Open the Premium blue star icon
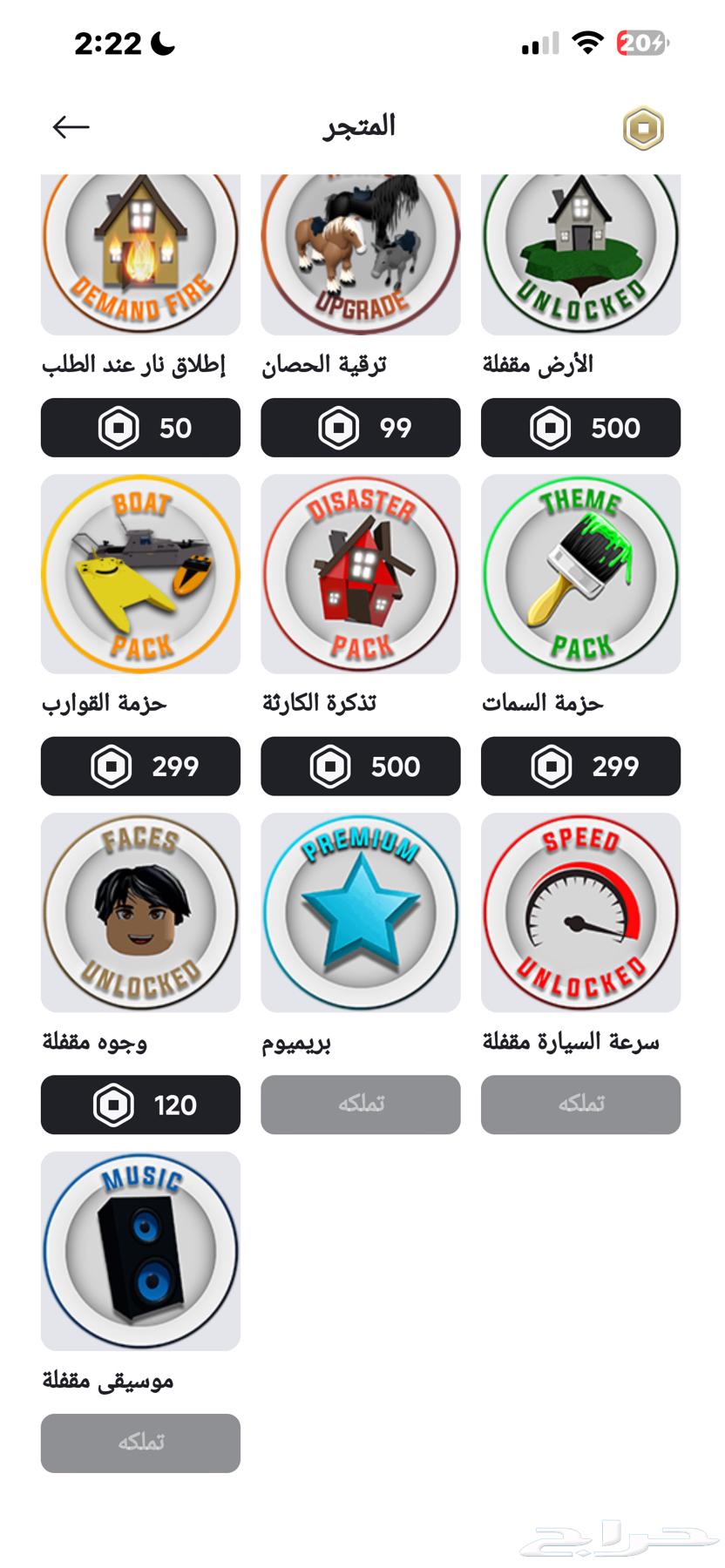This screenshot has width=725, height=1568. click(360, 912)
